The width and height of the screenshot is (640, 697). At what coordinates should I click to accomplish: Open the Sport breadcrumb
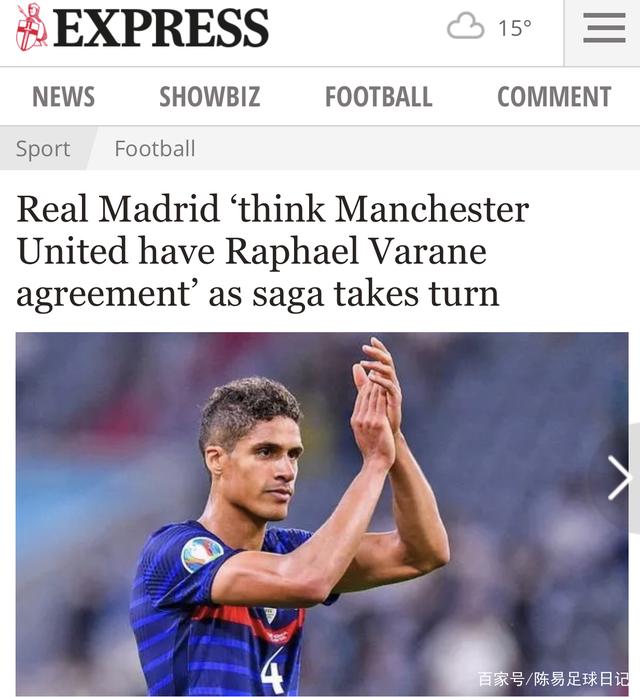coord(43,149)
